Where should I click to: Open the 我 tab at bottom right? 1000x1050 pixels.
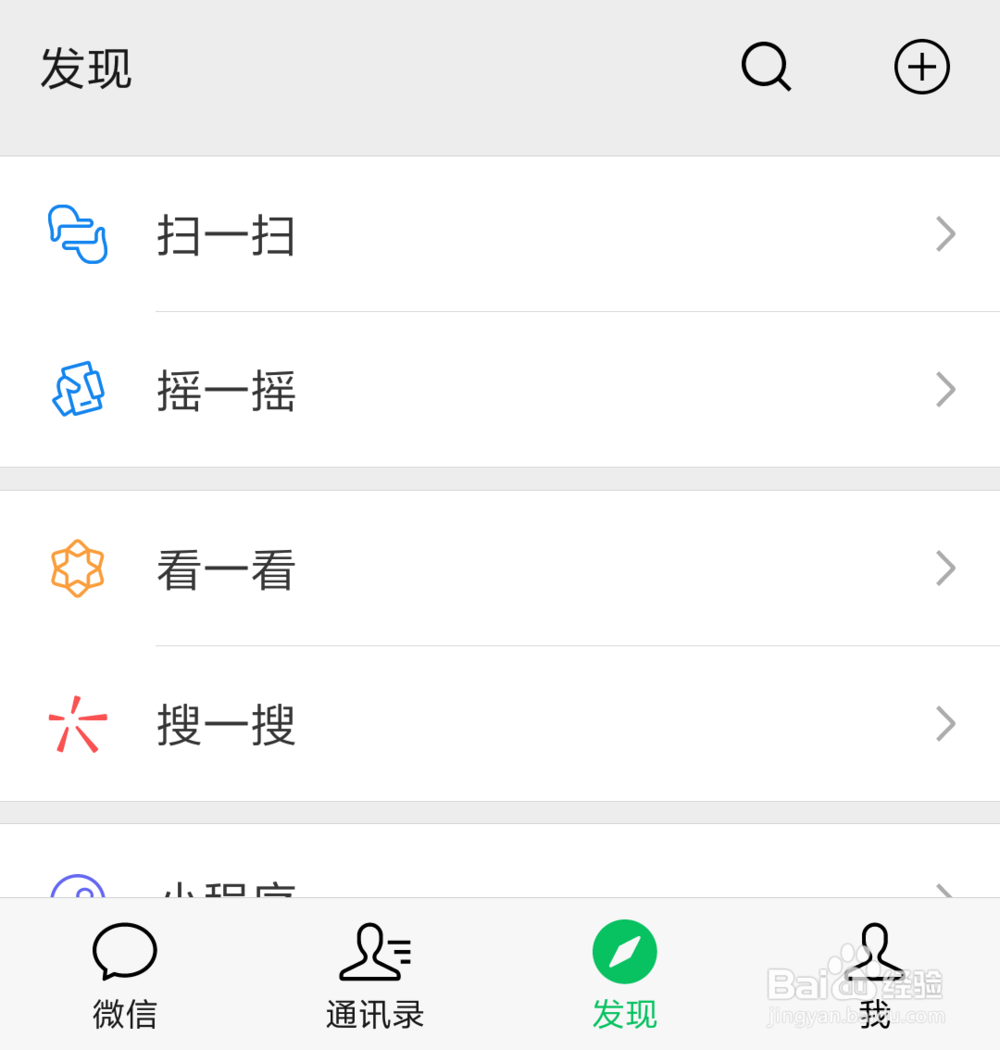click(x=874, y=975)
